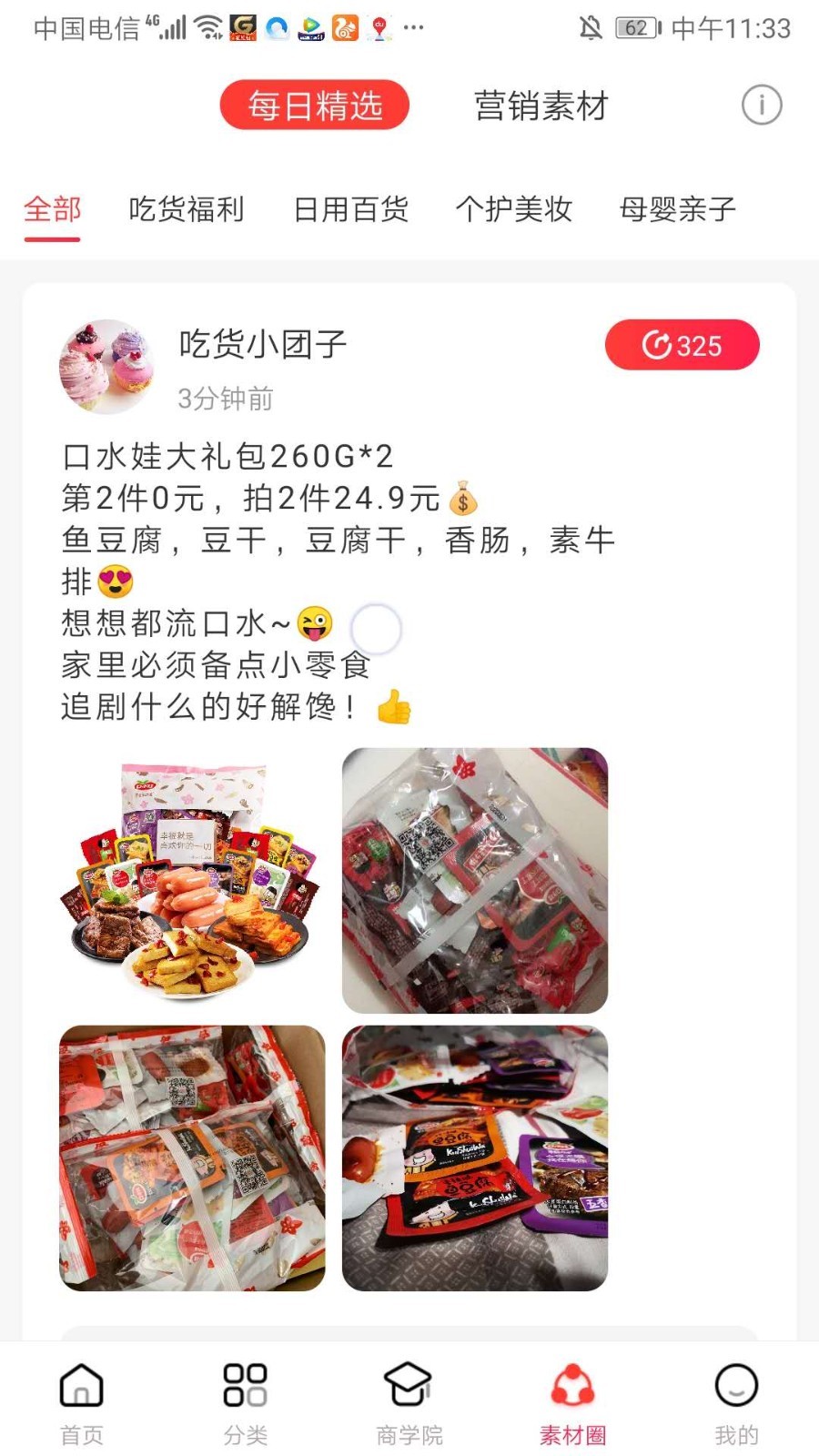
Task: Switch to the 每日精选 tab
Action: 315,106
